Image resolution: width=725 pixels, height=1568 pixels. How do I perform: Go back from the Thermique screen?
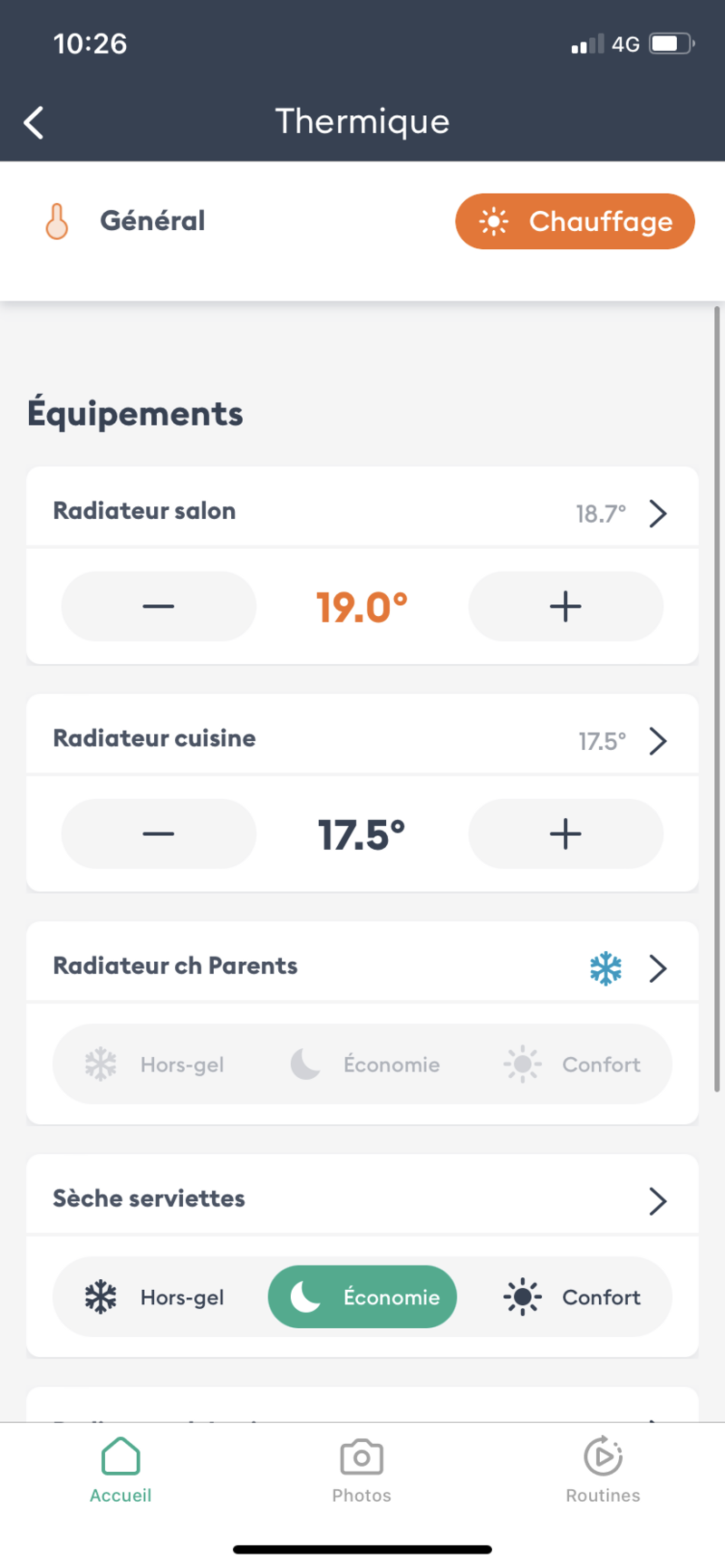point(34,122)
